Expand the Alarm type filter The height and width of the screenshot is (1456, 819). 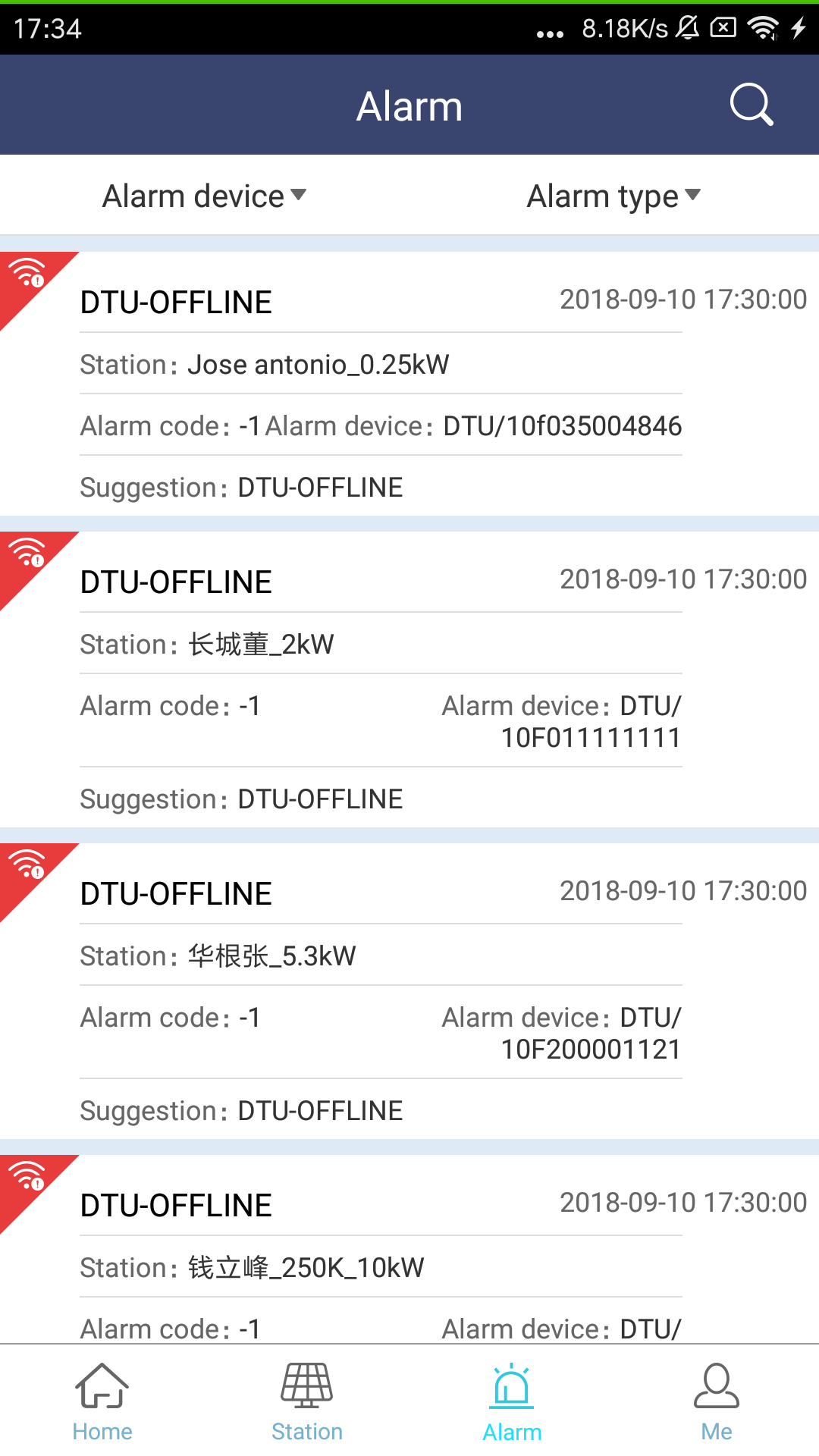pos(613,196)
